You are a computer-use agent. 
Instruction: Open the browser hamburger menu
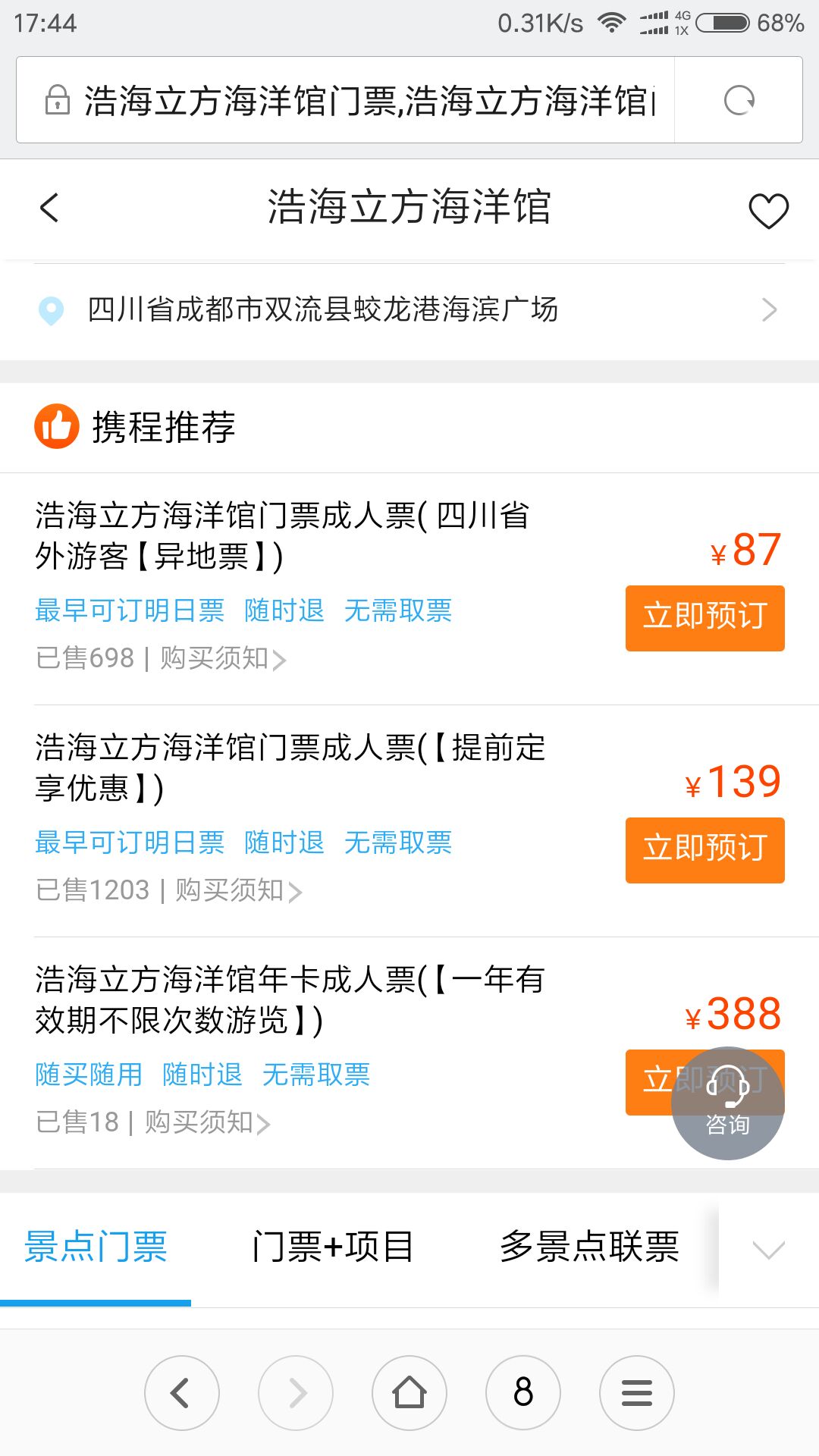[636, 1392]
